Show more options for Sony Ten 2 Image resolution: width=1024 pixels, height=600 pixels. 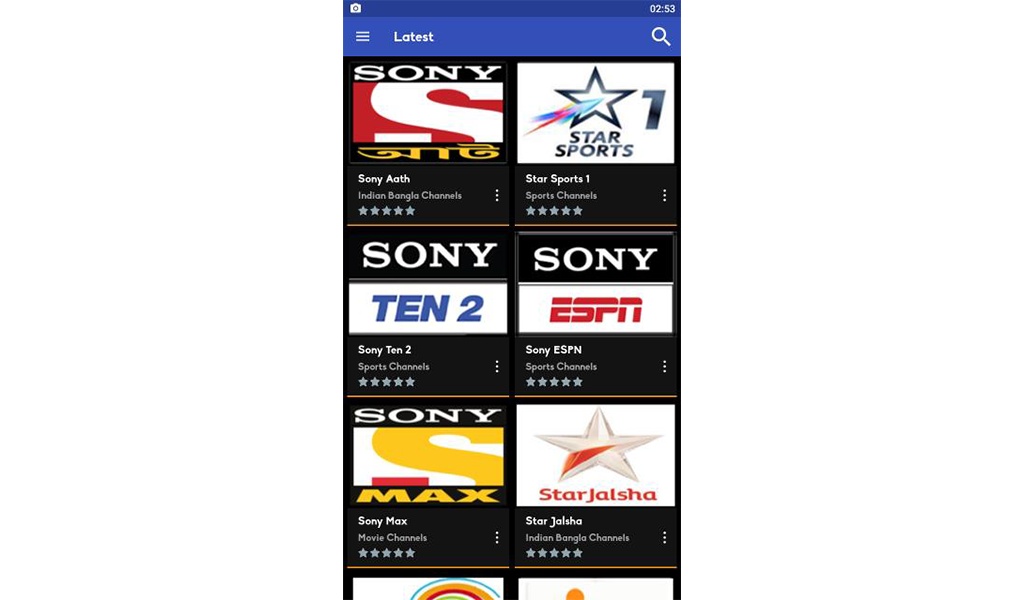[497, 367]
